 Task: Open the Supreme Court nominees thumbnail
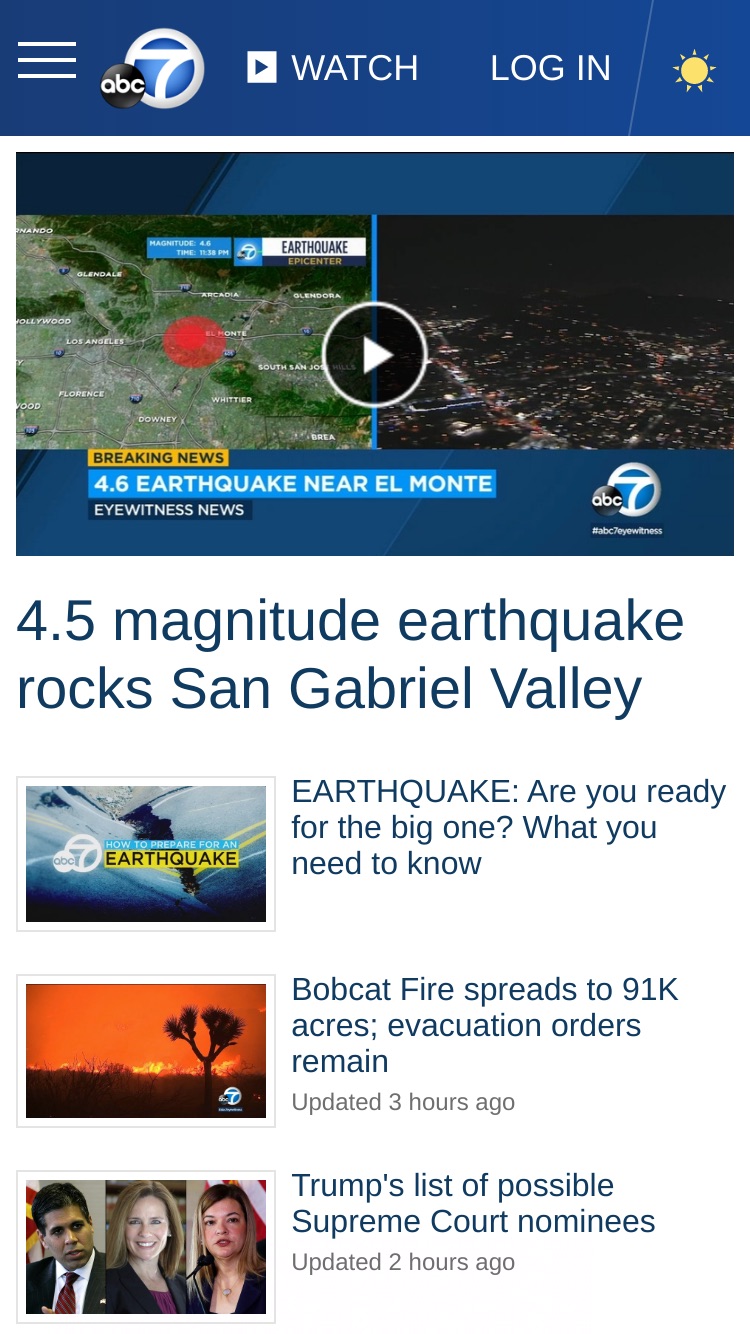146,1247
